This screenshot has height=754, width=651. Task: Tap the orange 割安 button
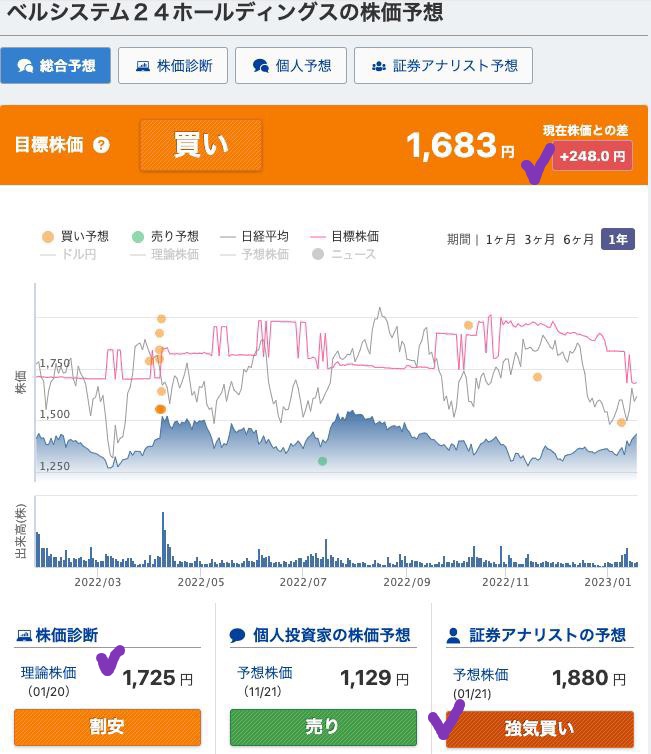coord(107,727)
